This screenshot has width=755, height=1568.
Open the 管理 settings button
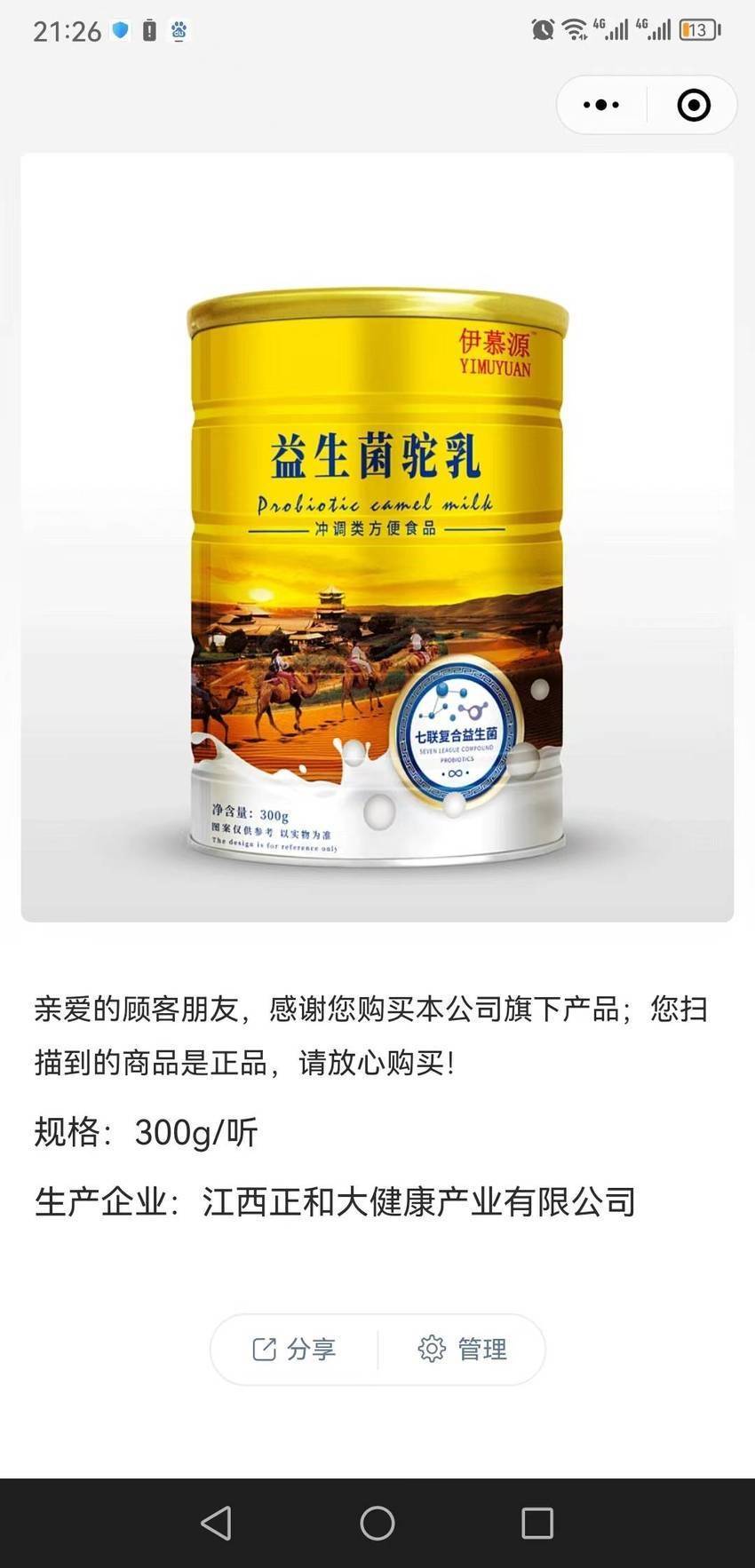point(462,1349)
